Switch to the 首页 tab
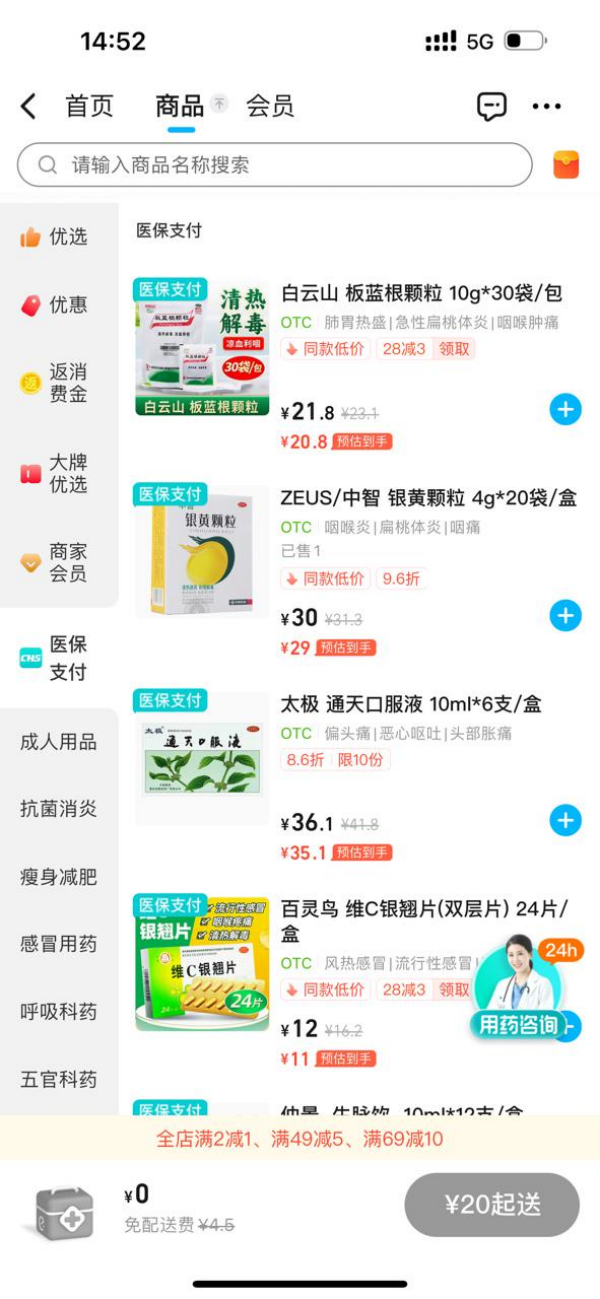This screenshot has width=600, height=1299. (x=90, y=106)
